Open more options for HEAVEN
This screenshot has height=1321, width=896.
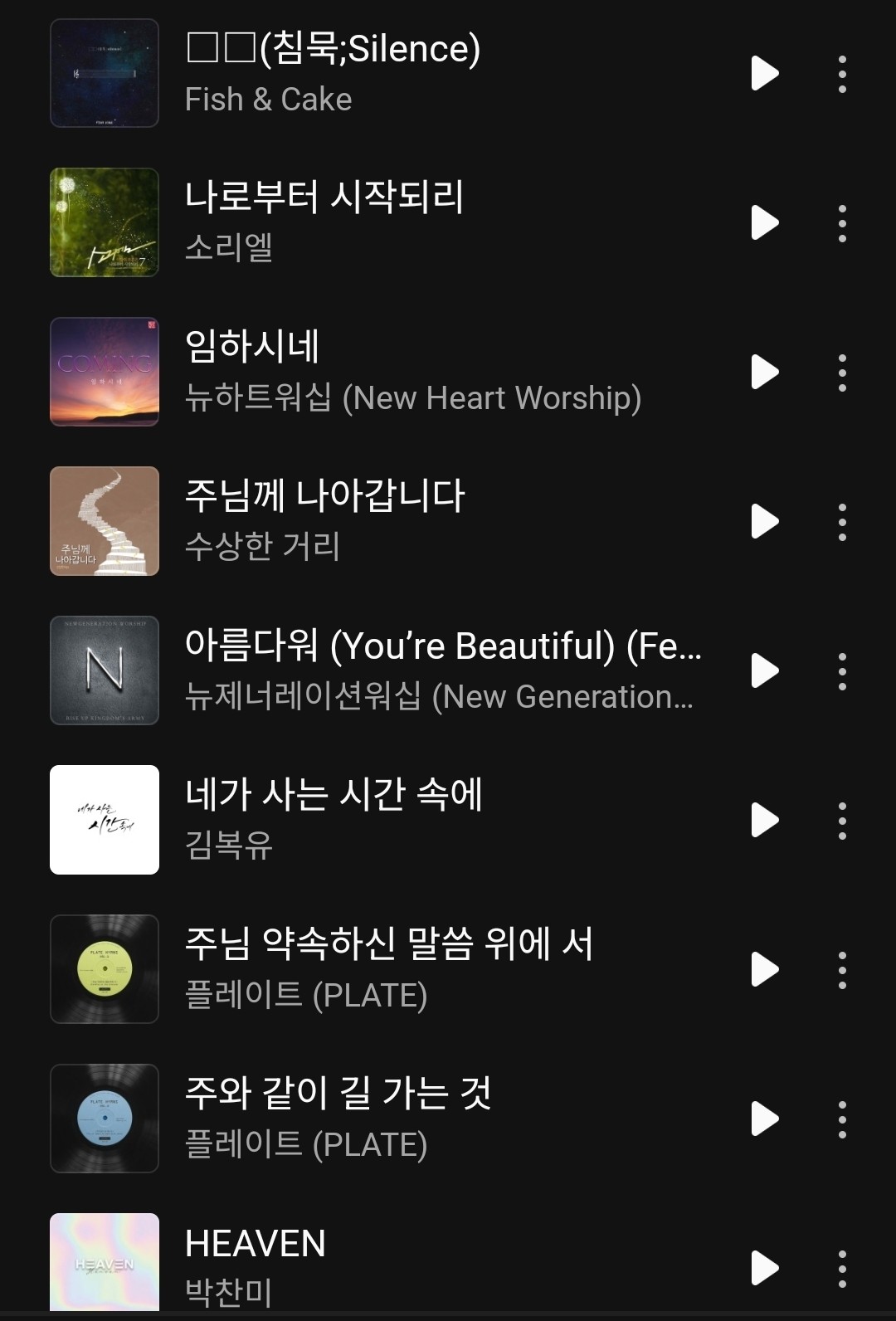pos(842,1269)
